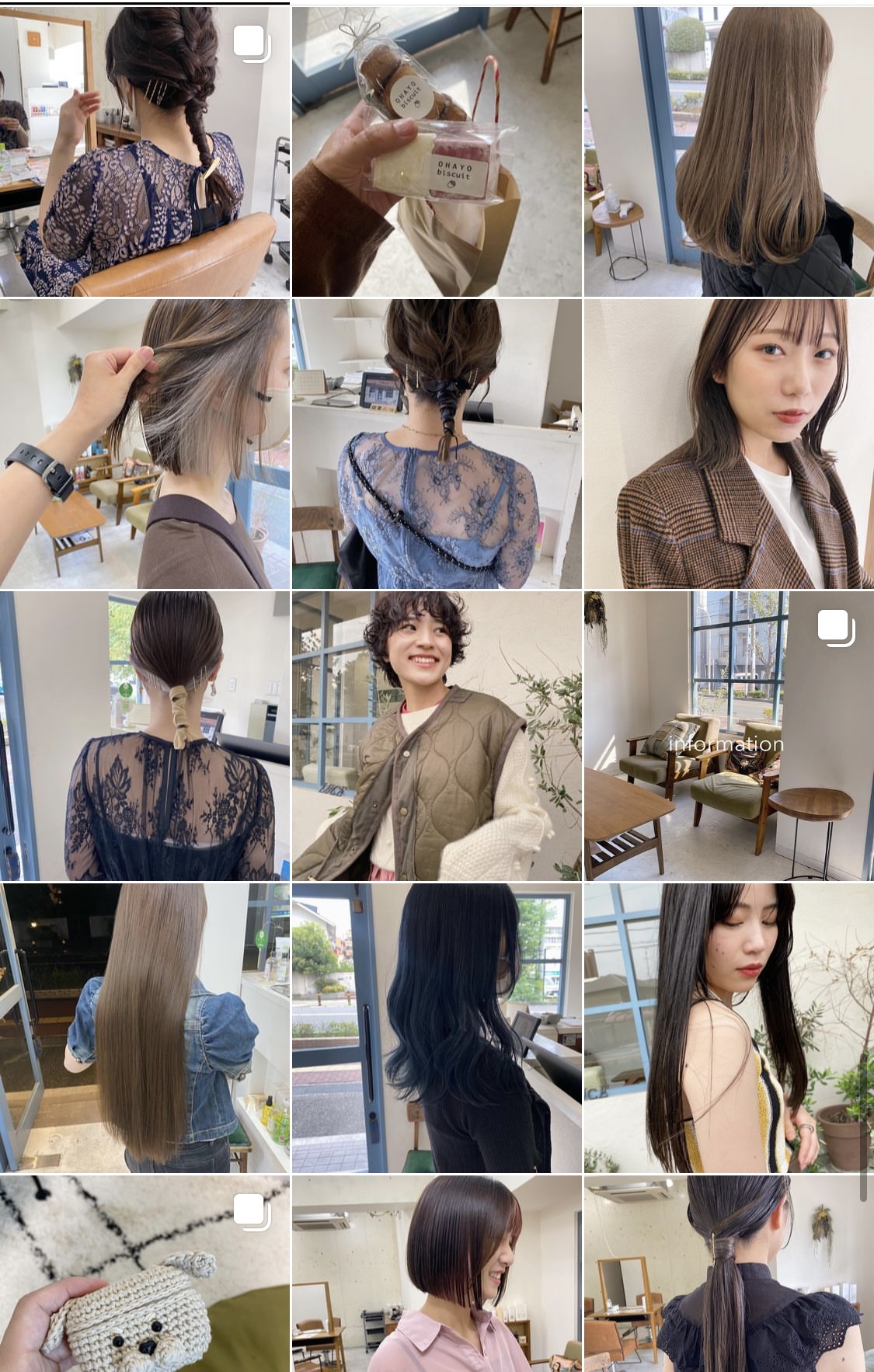Open the wrapped ponytail black blouse post
874x1372 pixels.
(x=729, y=1274)
